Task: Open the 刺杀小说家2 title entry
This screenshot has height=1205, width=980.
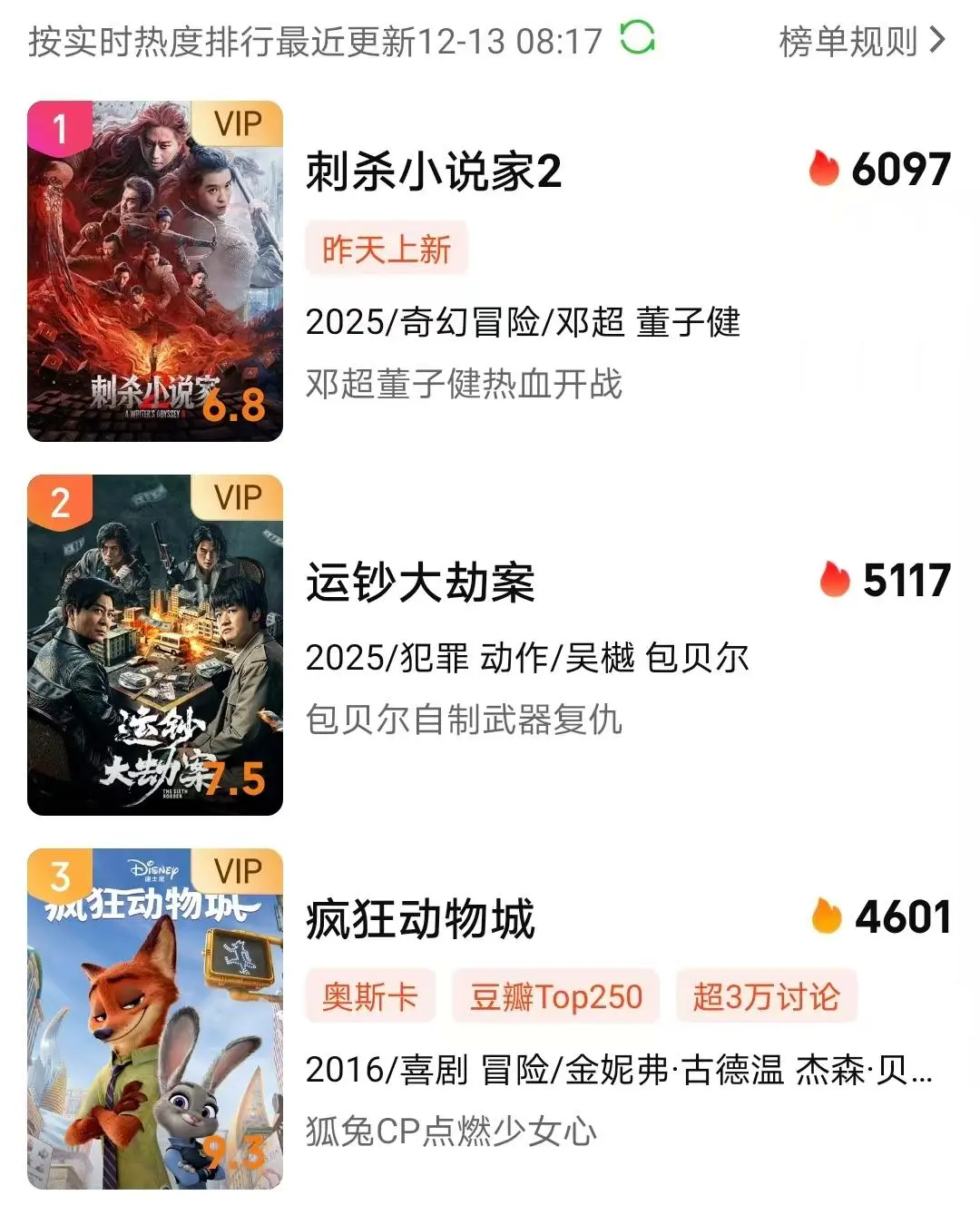Action: [x=434, y=171]
